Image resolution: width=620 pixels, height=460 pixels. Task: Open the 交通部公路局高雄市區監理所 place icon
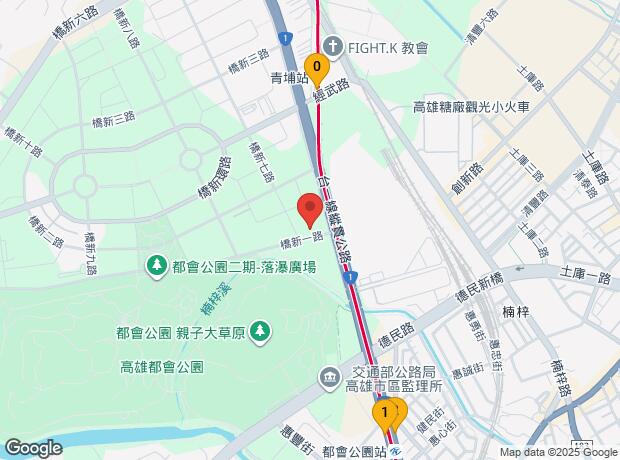point(328,376)
